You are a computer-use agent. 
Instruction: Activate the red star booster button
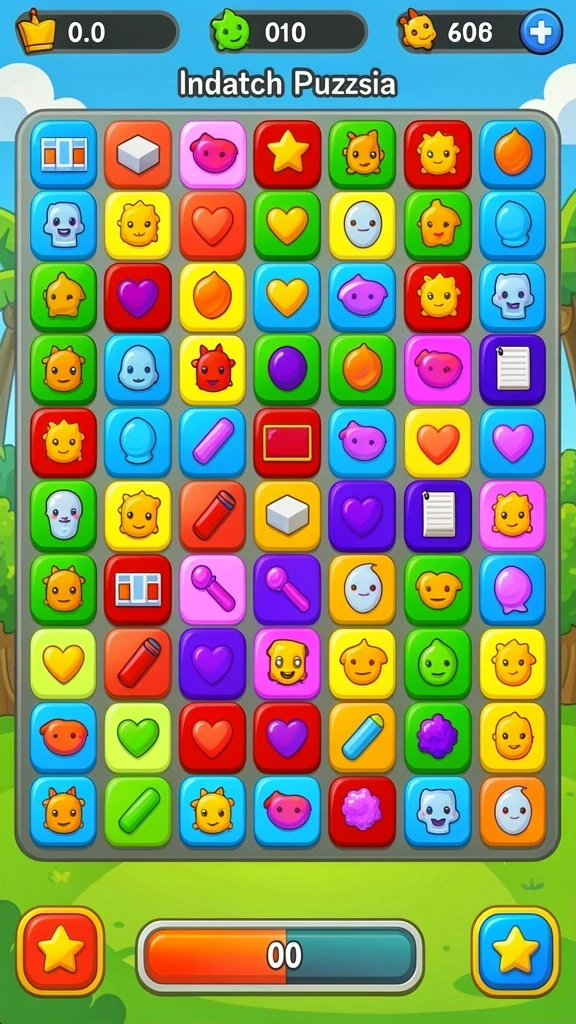(x=60, y=950)
